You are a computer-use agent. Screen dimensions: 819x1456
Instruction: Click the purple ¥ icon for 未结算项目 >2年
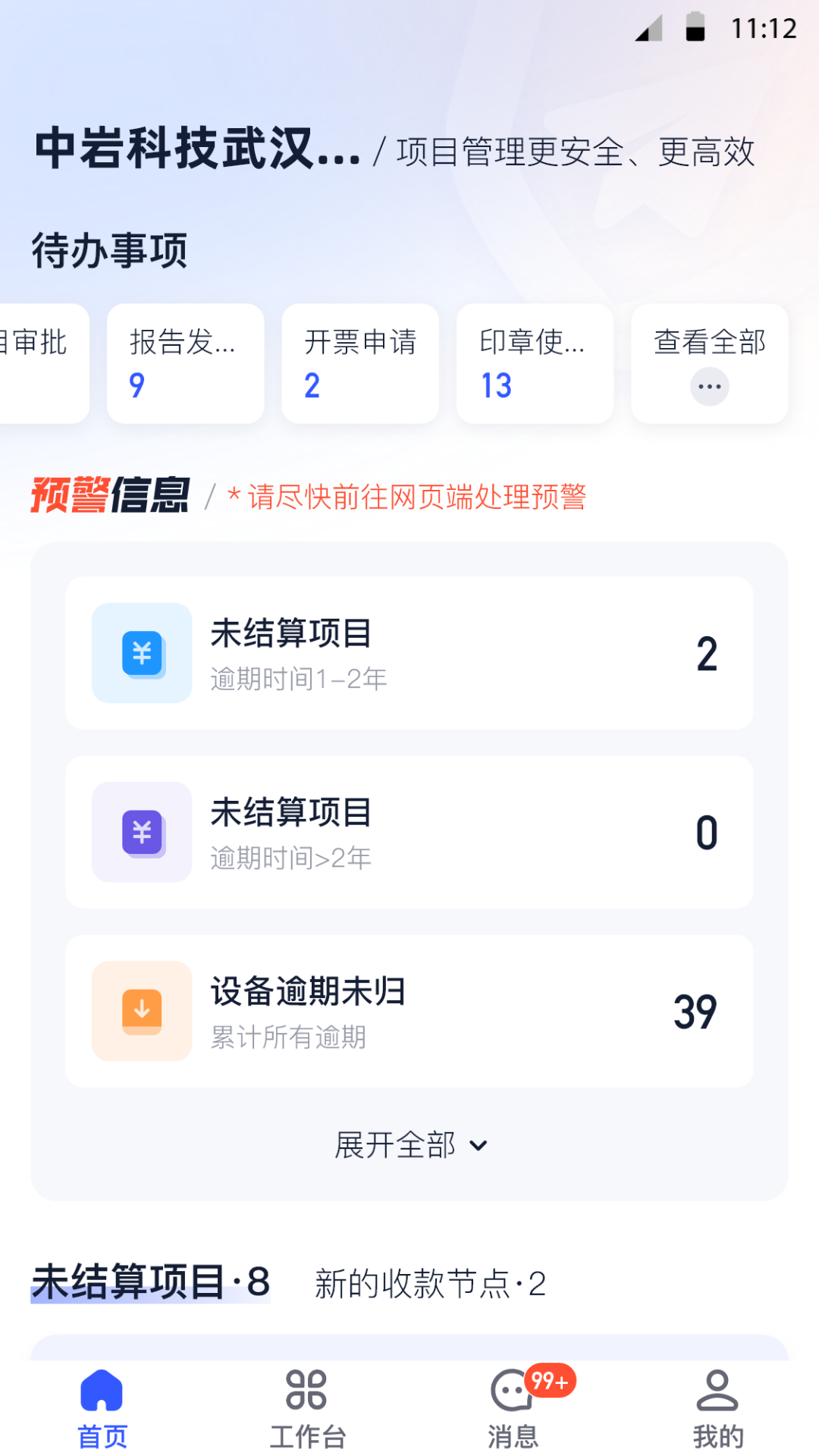[141, 832]
